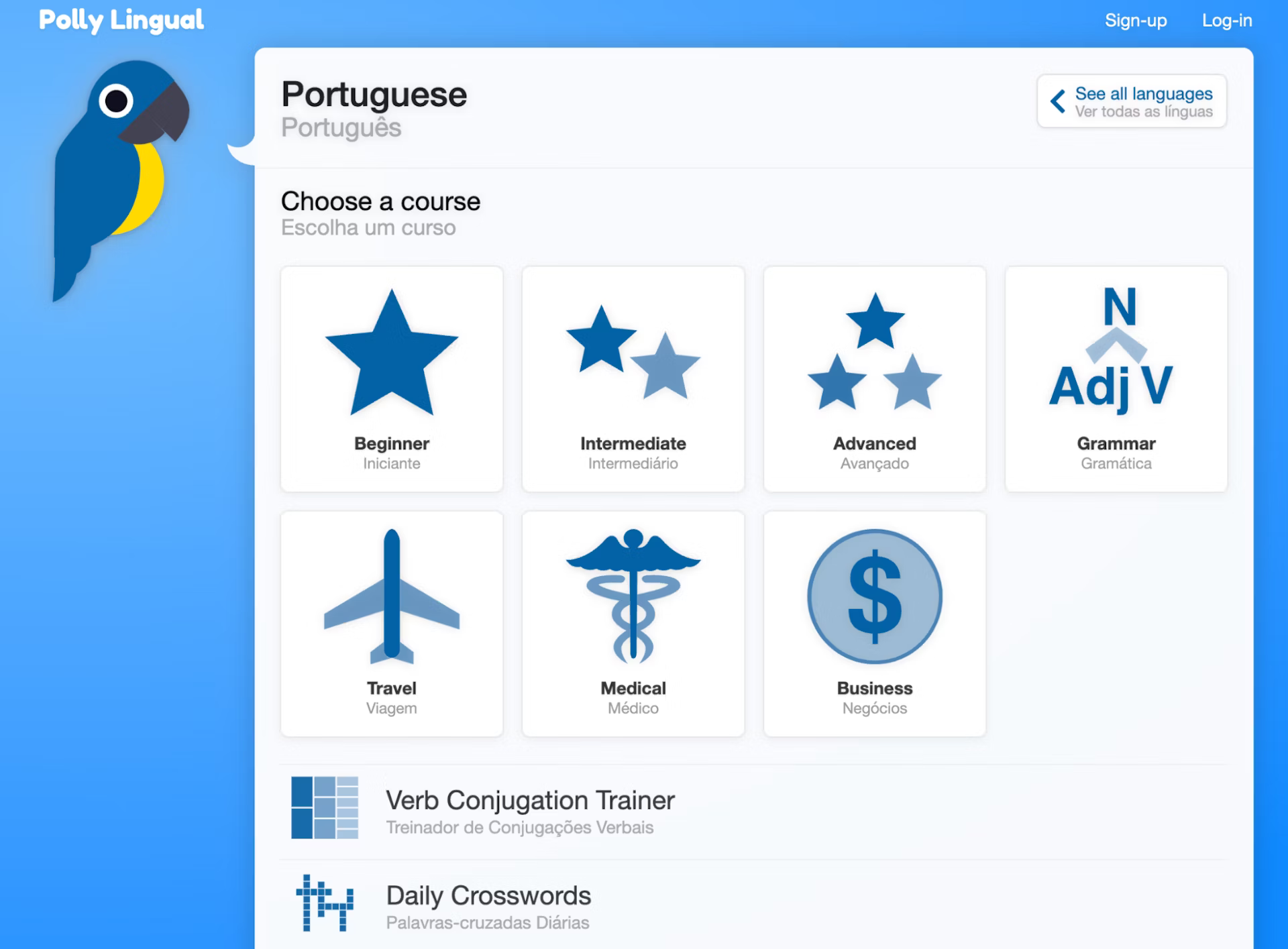The width and height of the screenshot is (1288, 949).
Task: Open the Advanced course
Action: coord(874,379)
